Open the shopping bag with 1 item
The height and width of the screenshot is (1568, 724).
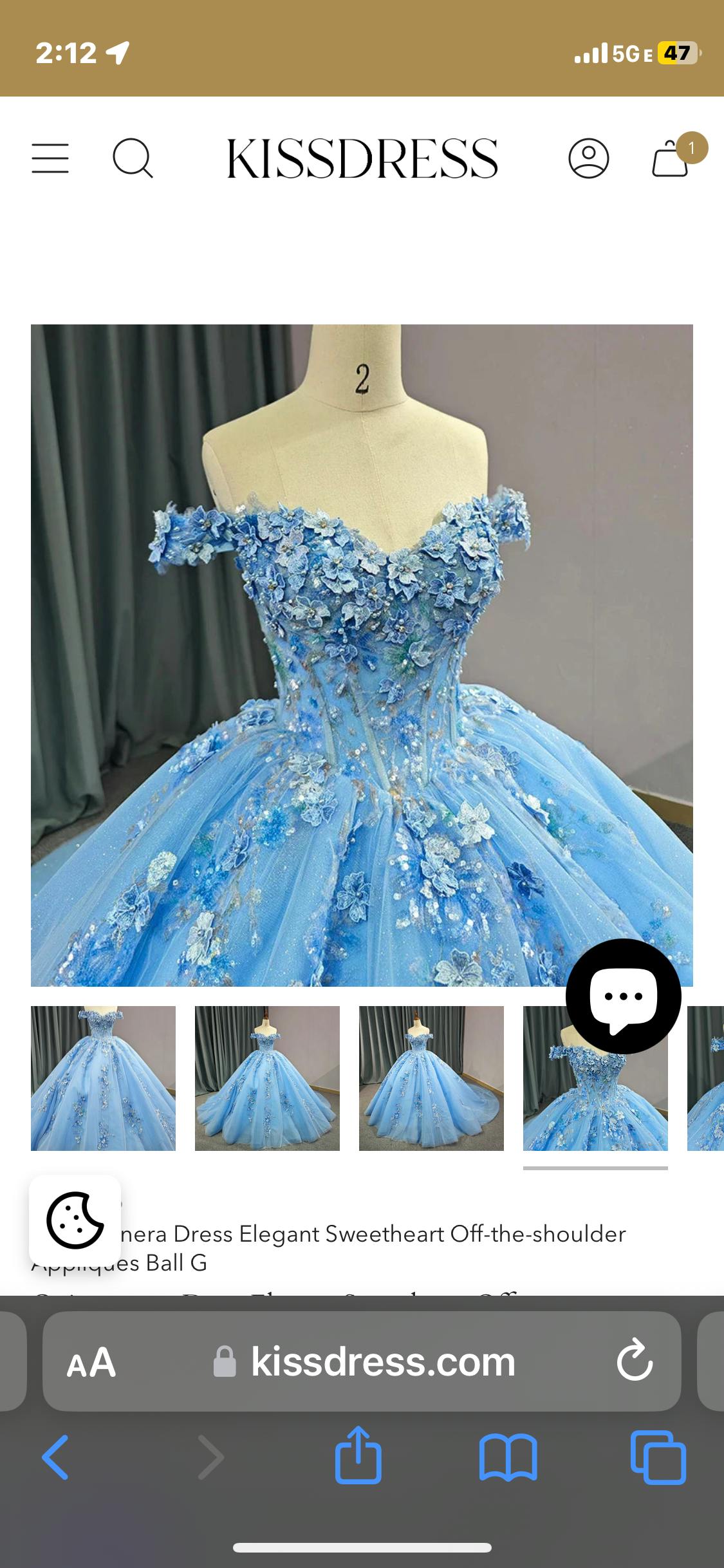tap(671, 158)
